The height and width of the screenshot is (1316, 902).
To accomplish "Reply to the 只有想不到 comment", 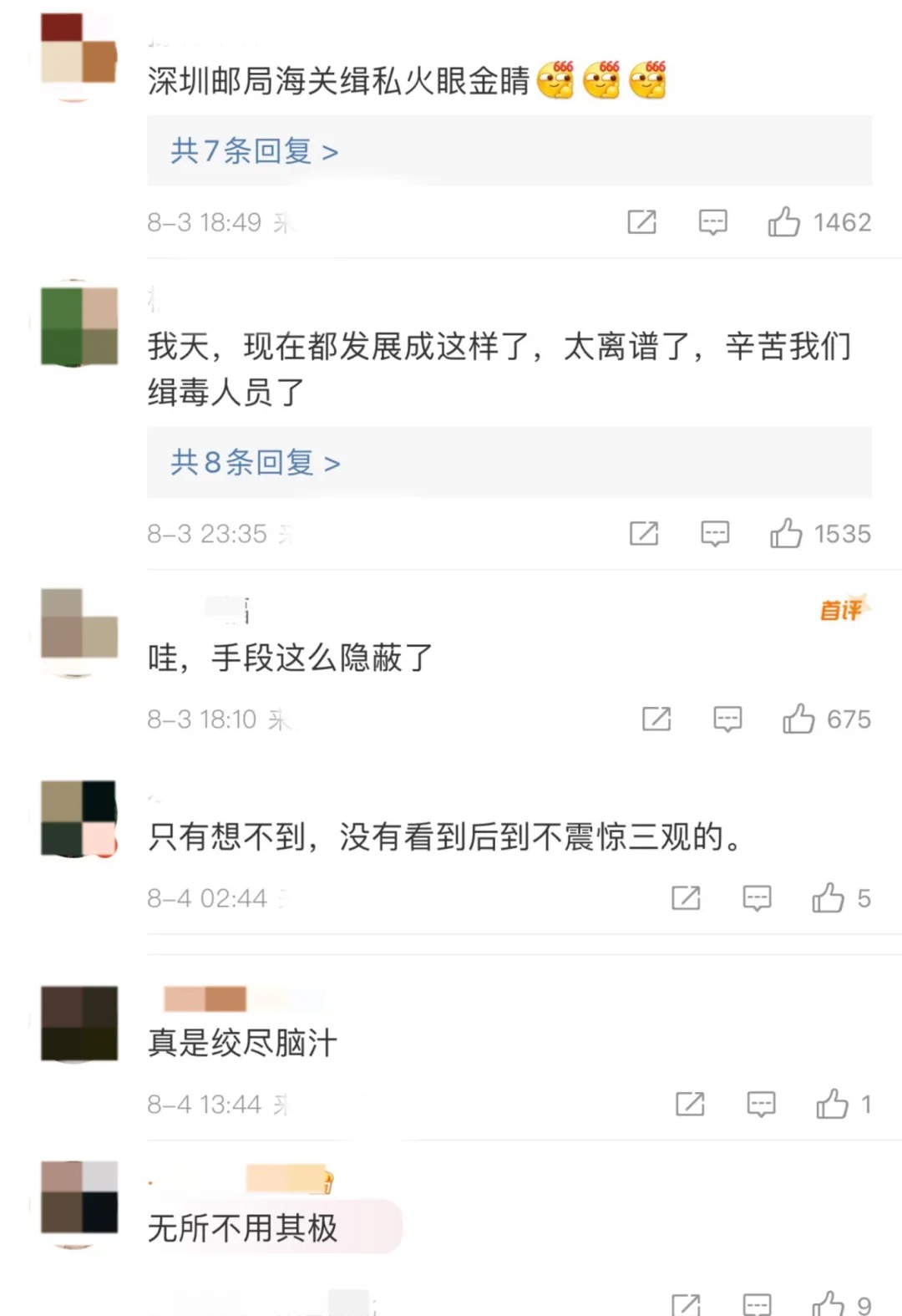I will pos(757,898).
